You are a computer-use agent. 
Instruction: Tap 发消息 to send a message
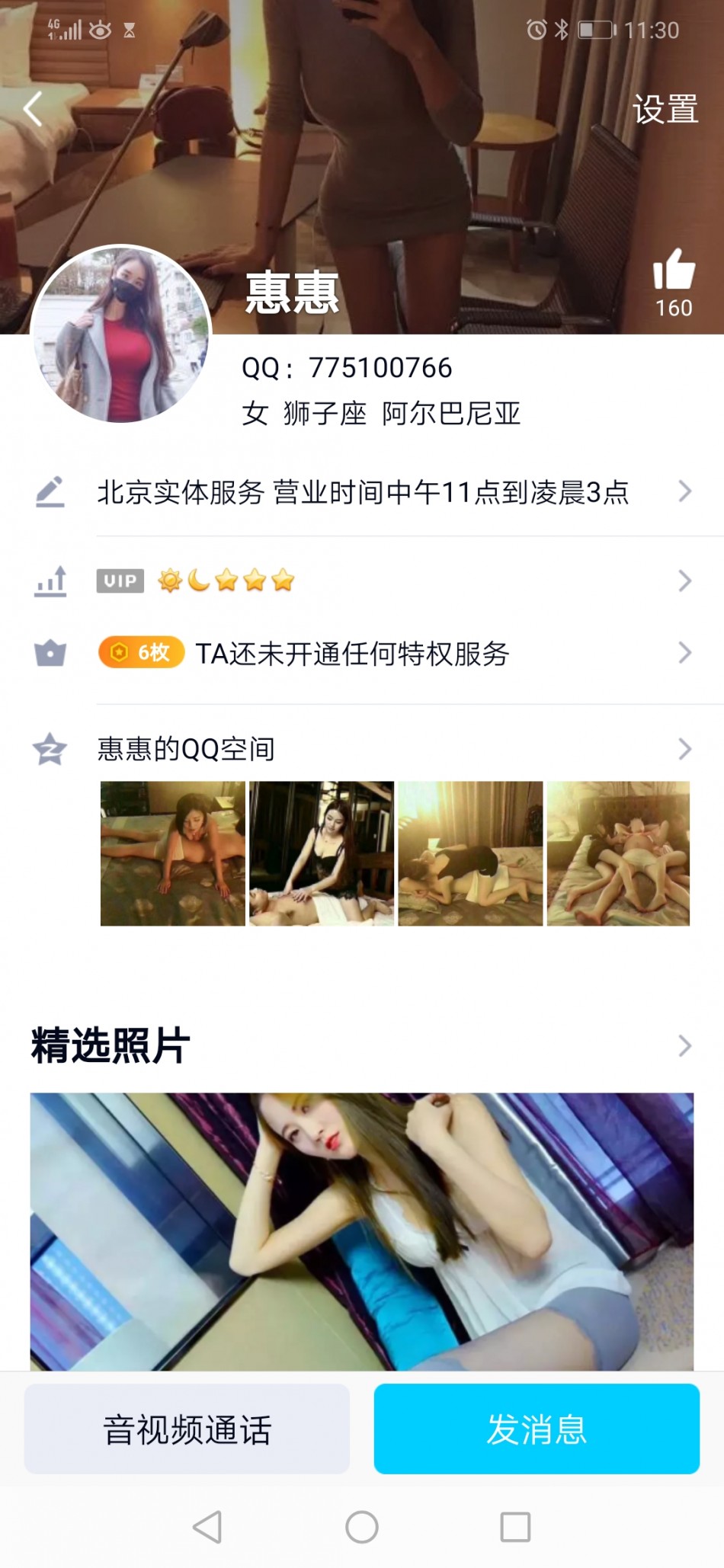537,1429
